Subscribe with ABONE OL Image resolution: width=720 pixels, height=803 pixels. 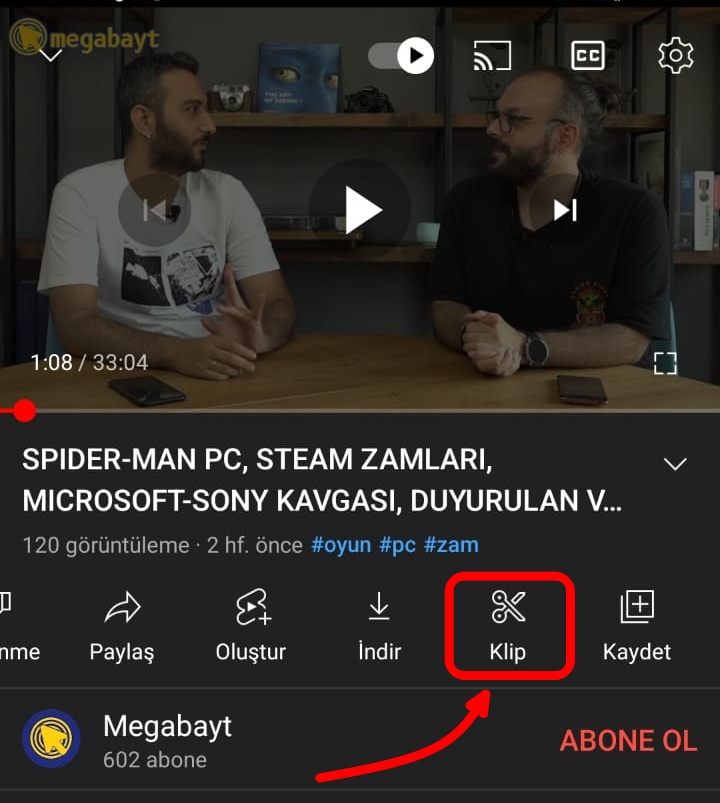click(x=628, y=740)
